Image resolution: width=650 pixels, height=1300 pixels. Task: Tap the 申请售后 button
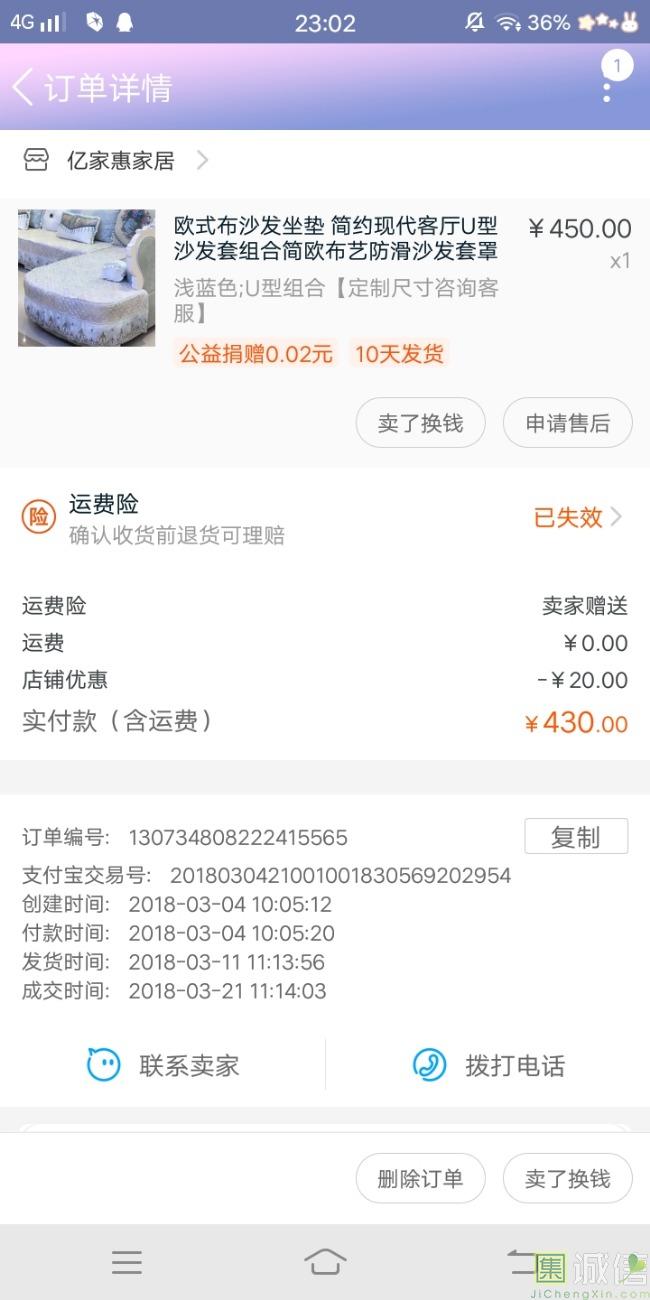pos(567,423)
